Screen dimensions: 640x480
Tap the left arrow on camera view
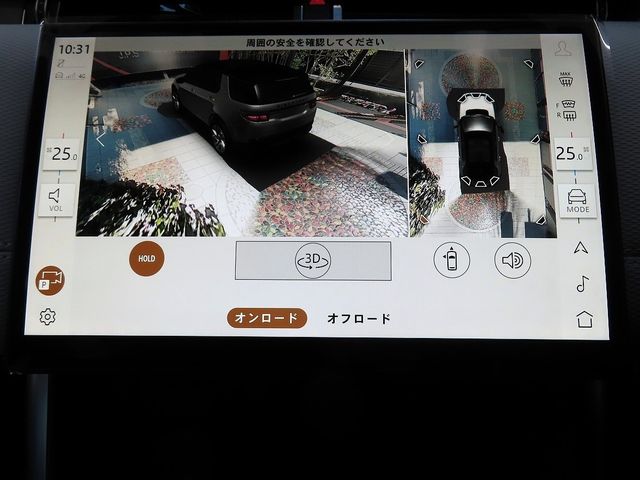pos(101,141)
